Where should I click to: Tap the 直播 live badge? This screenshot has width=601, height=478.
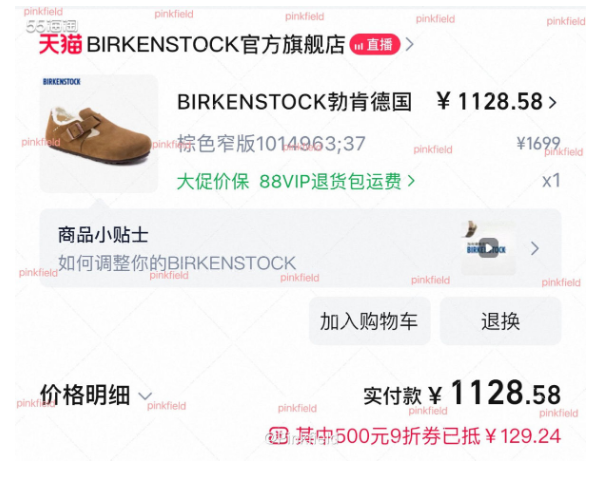(375, 44)
